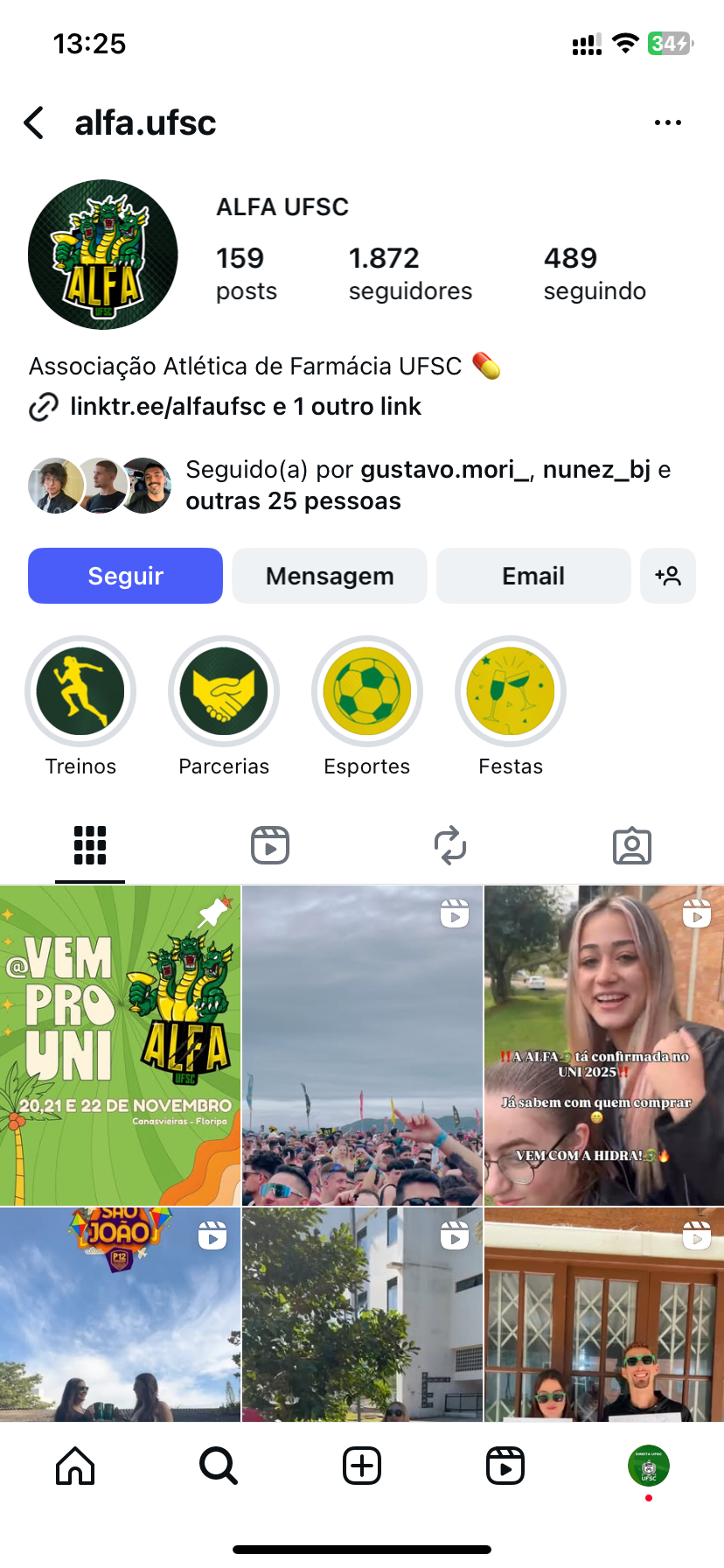Switch to the Reels tab of profile
The height and width of the screenshot is (1568, 724).
click(270, 845)
